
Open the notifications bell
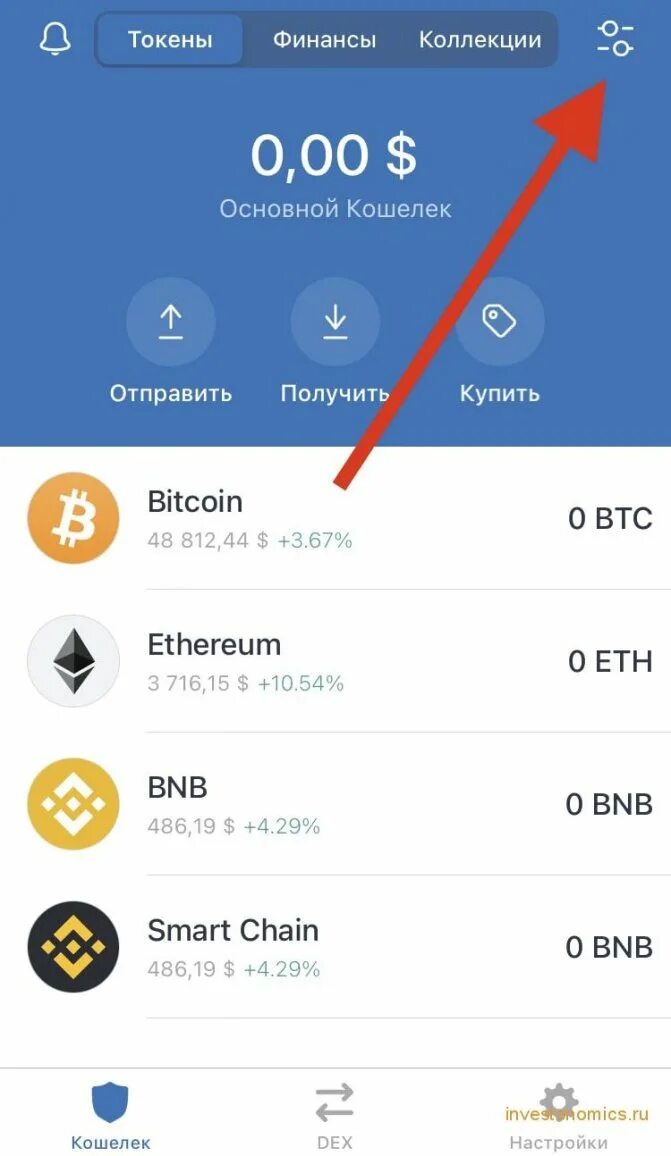coord(57,38)
